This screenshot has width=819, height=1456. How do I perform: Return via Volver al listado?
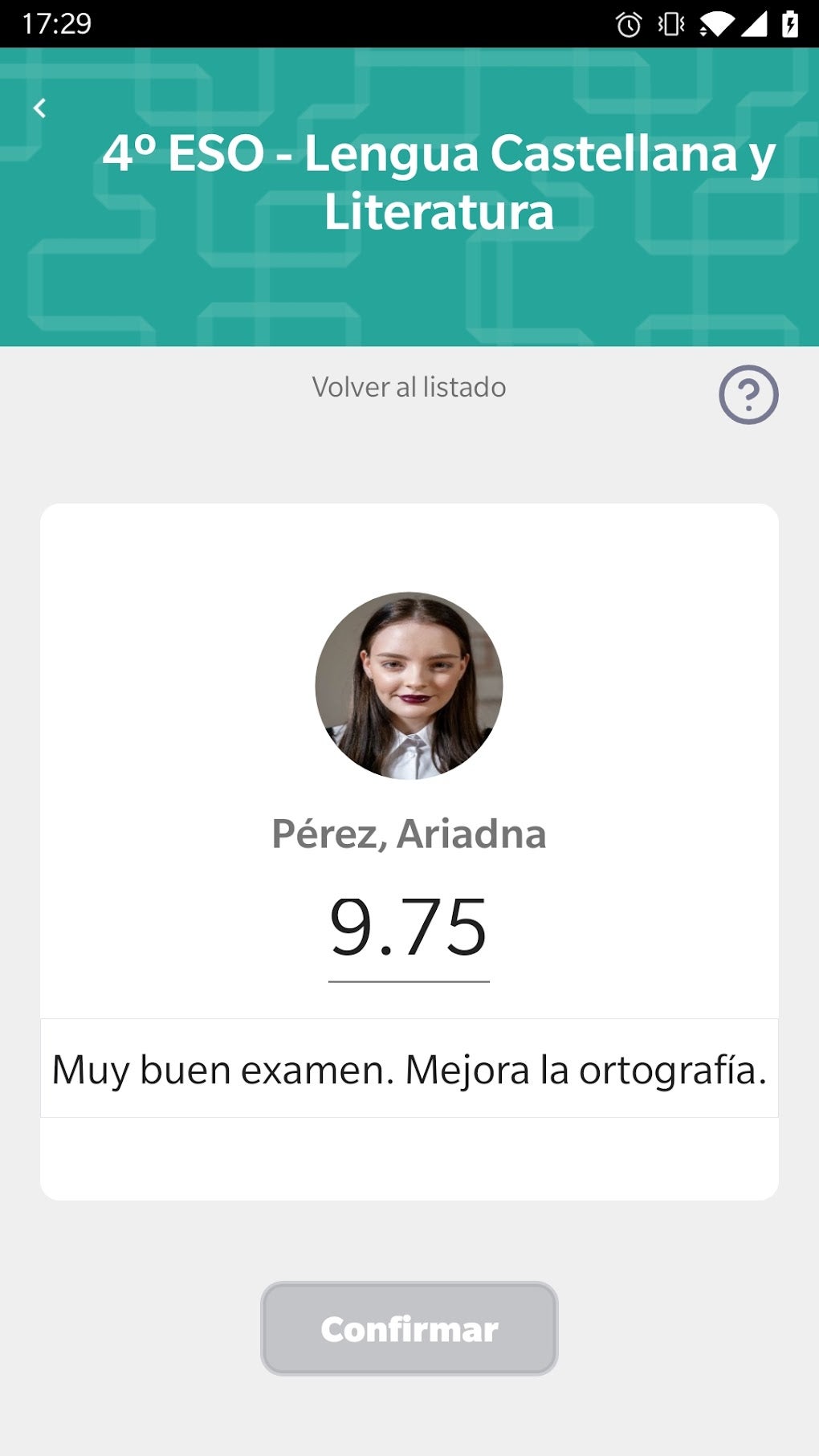coord(409,387)
